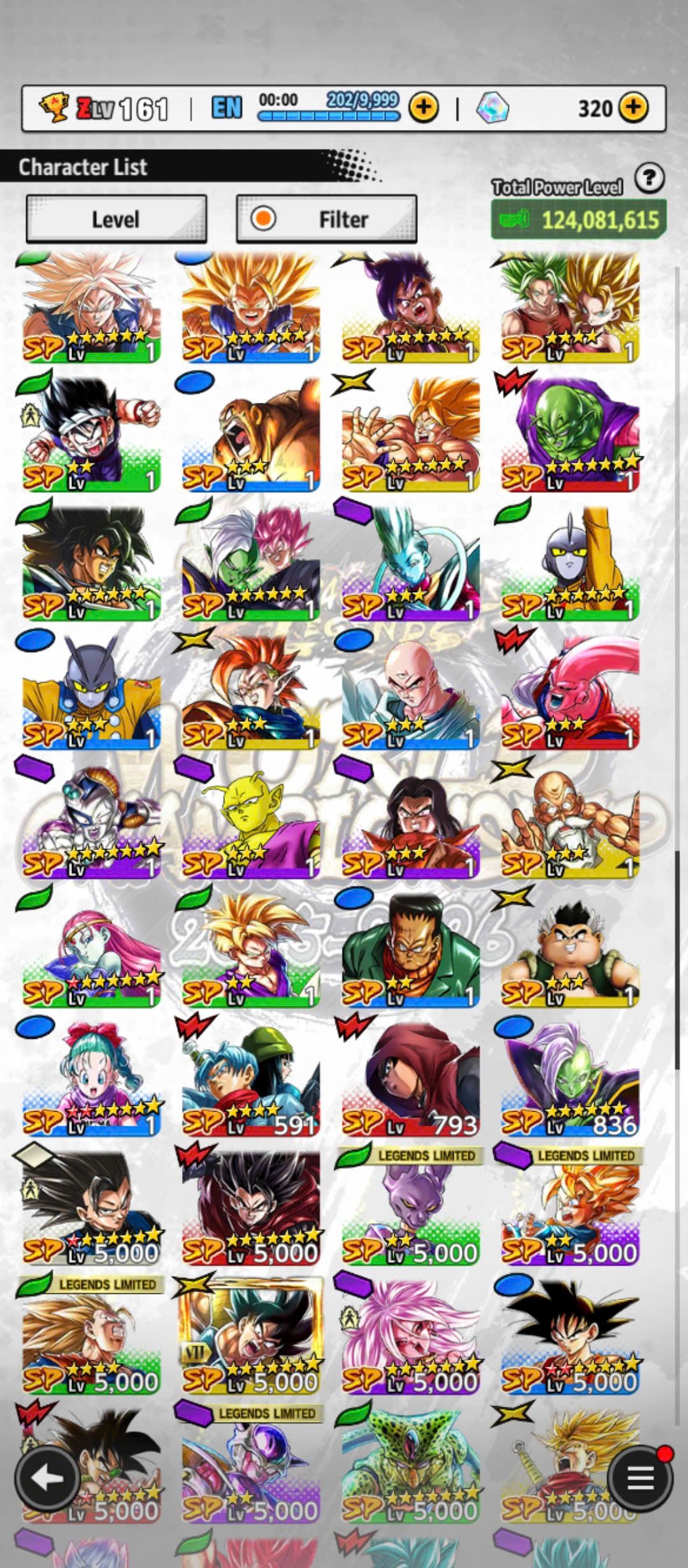
Task: Open the Filter options
Action: point(326,219)
